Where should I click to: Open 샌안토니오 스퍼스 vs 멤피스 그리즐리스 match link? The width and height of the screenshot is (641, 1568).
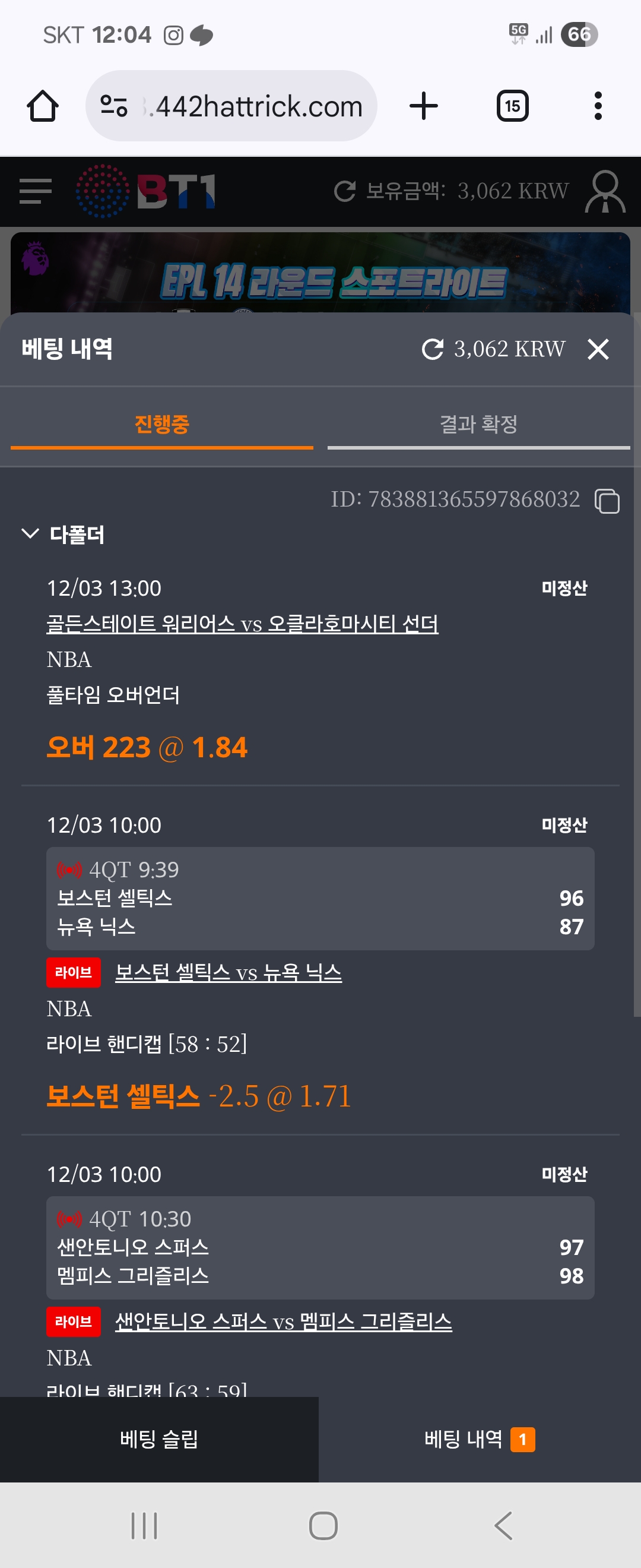pyautogui.click(x=283, y=1322)
